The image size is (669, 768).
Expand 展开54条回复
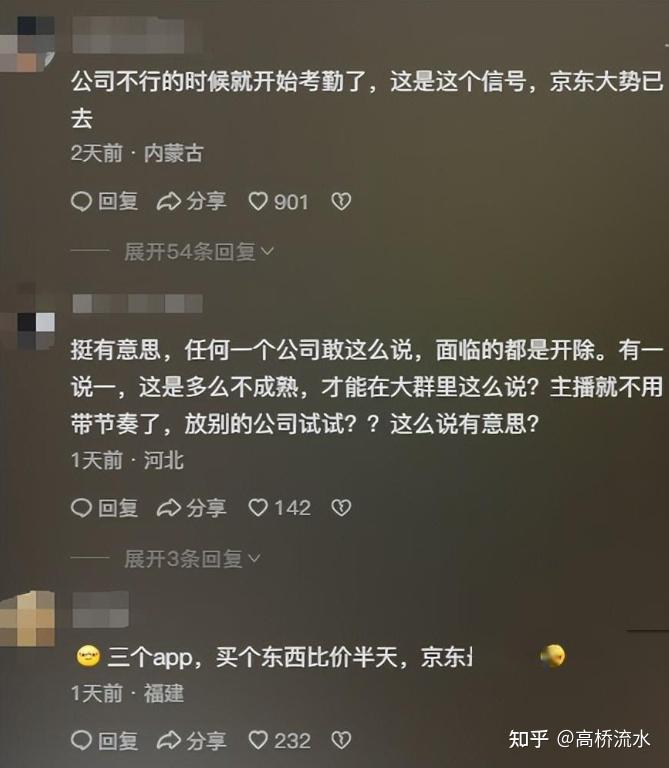(197, 252)
